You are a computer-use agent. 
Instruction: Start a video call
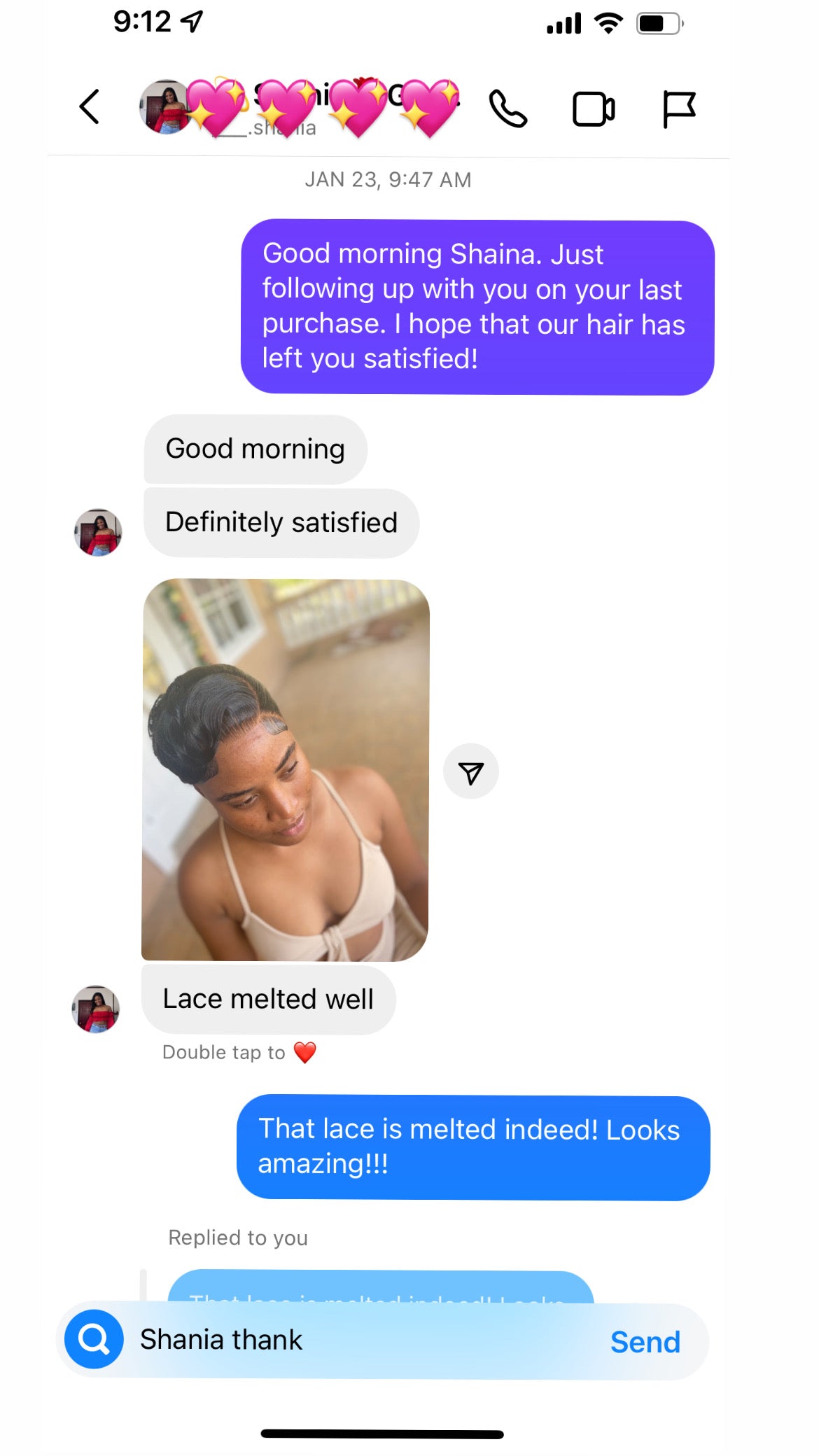[x=594, y=109]
